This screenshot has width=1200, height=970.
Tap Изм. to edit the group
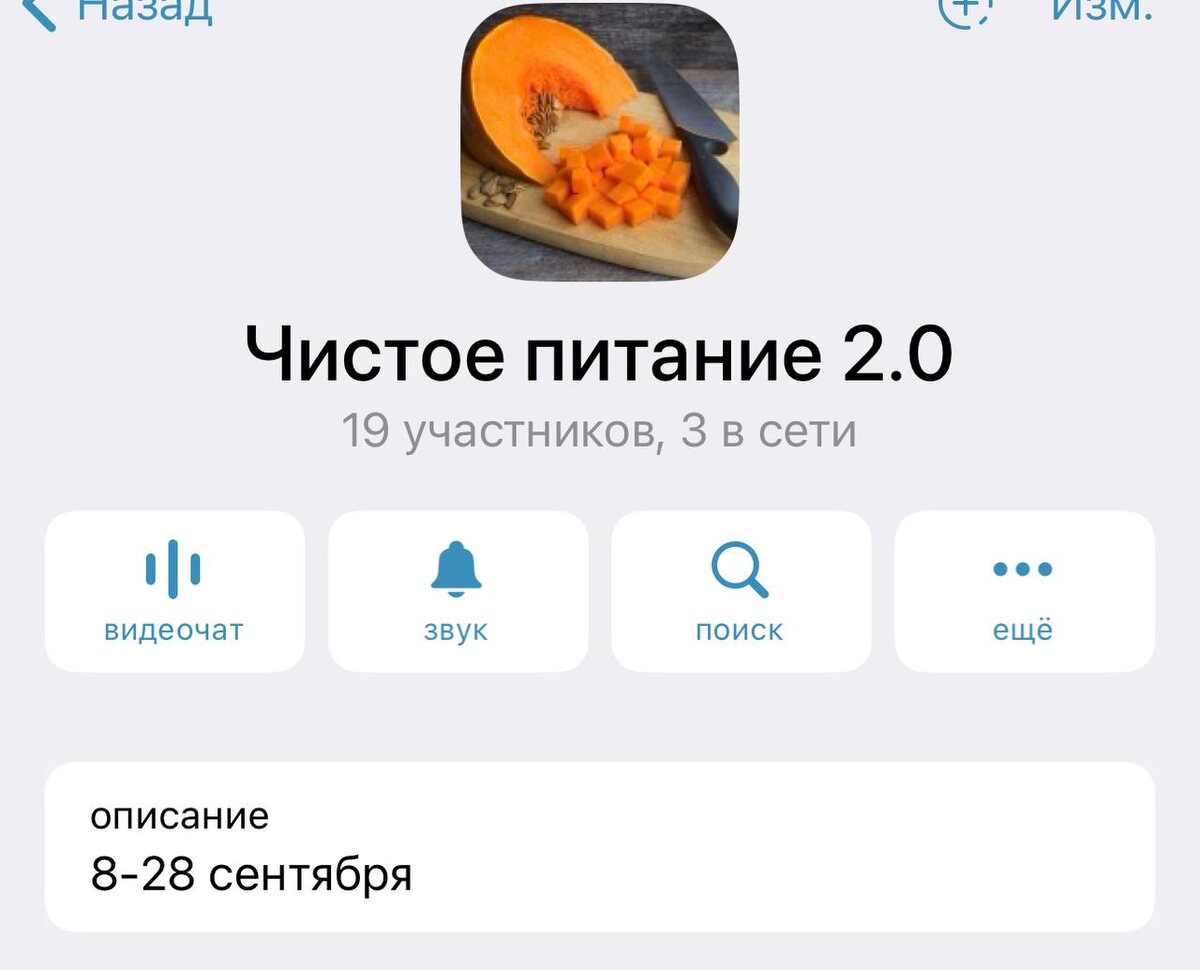click(x=1102, y=9)
